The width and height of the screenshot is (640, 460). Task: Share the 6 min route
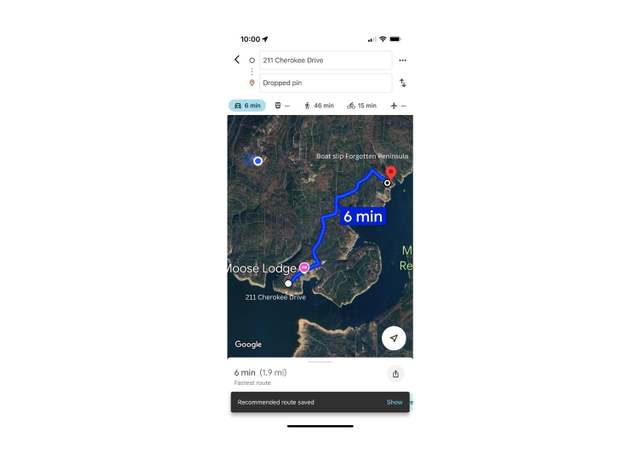395,374
